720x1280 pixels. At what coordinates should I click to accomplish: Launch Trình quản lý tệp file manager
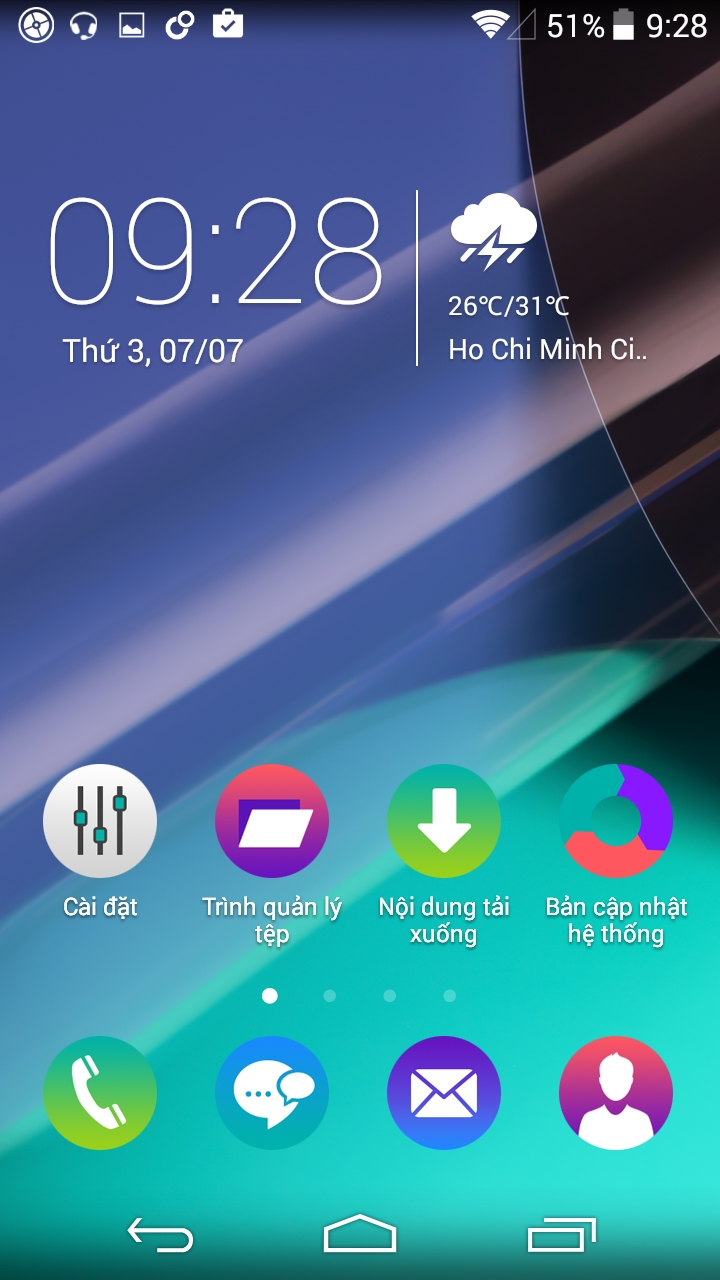(x=272, y=820)
